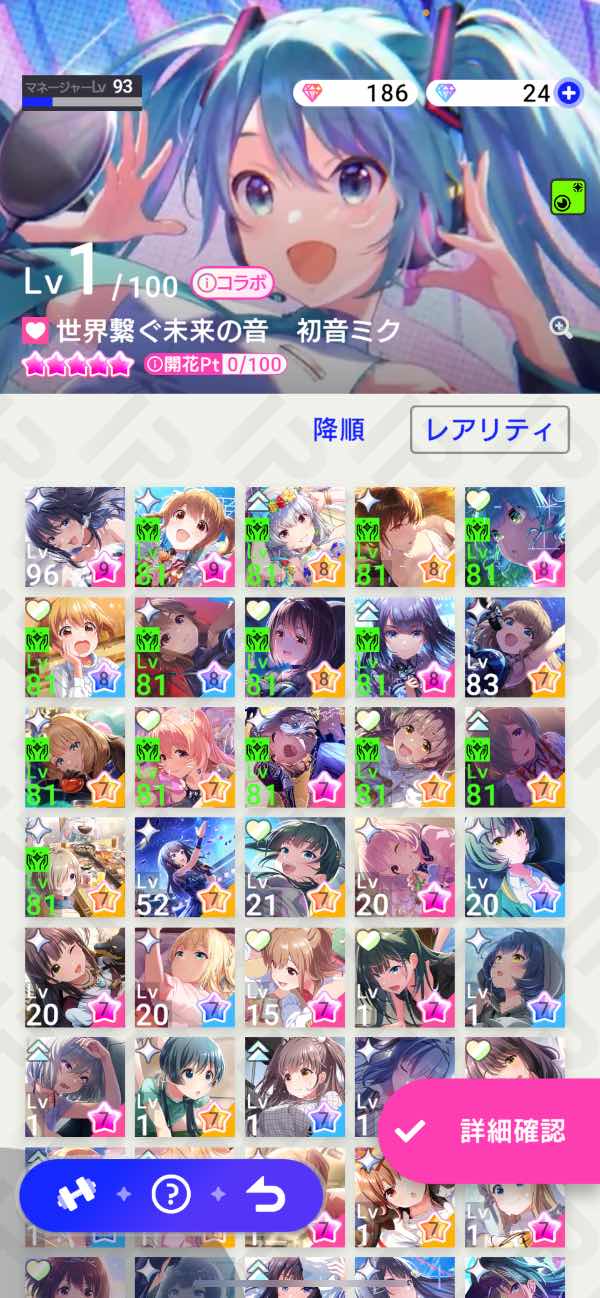Open the help question mark icon
The image size is (600, 1298).
pos(171,1195)
